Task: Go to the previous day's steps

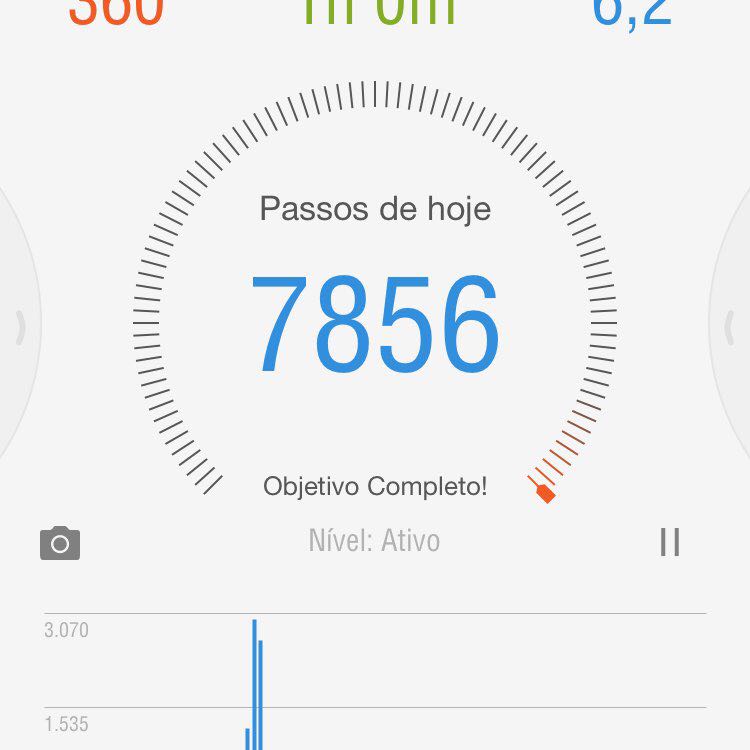Action: point(19,327)
